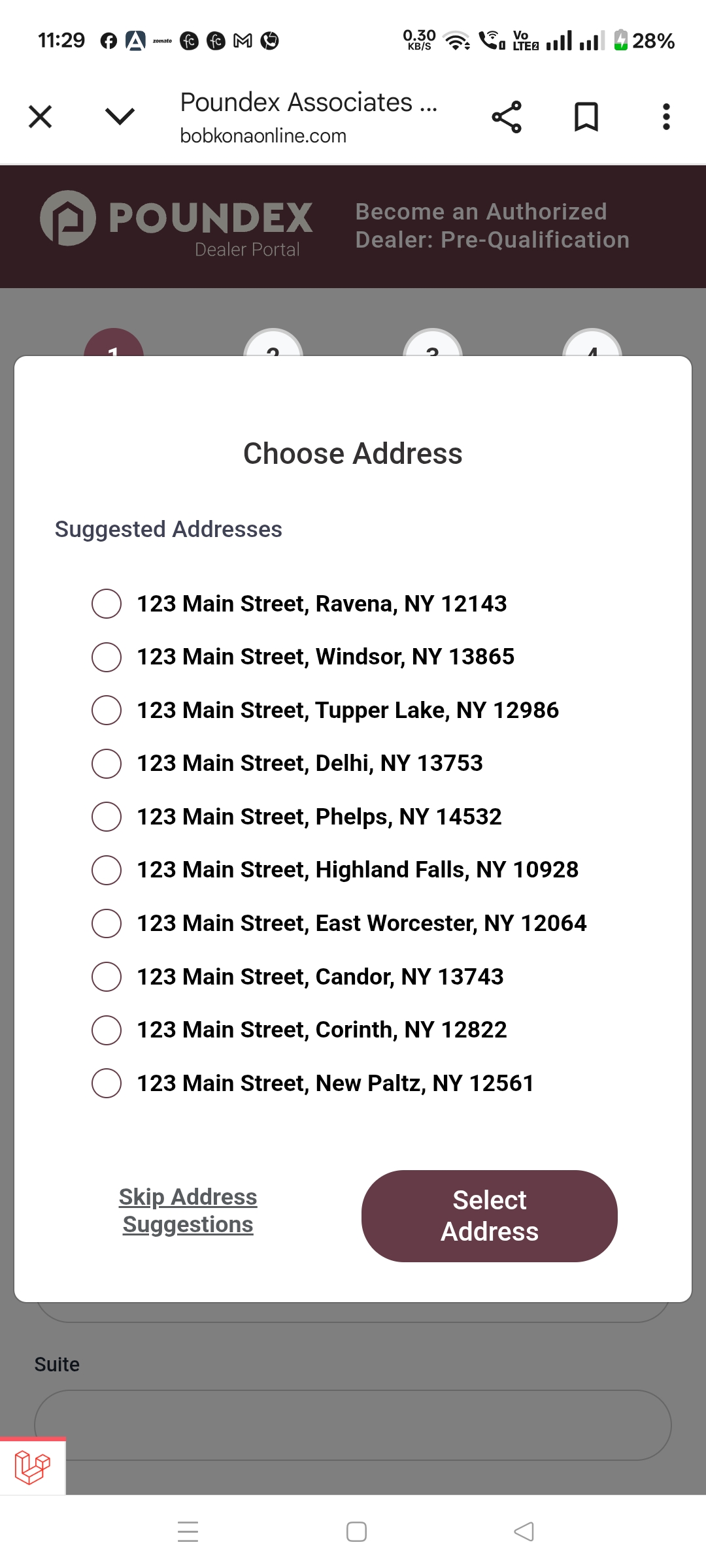Choose the Windsor, NY 13865 address
Screen dimensions: 706x1568
pyautogui.click(x=107, y=657)
